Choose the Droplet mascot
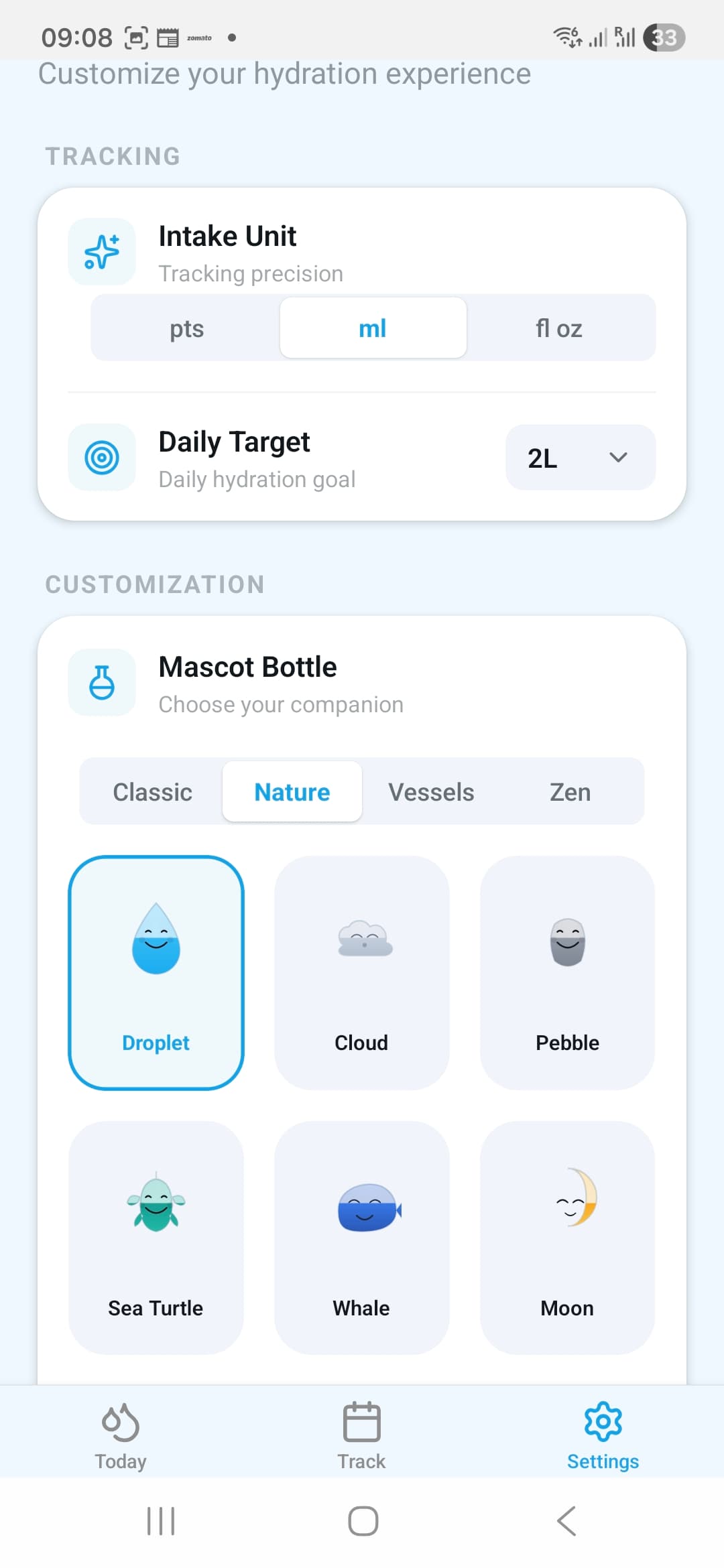 pos(156,972)
